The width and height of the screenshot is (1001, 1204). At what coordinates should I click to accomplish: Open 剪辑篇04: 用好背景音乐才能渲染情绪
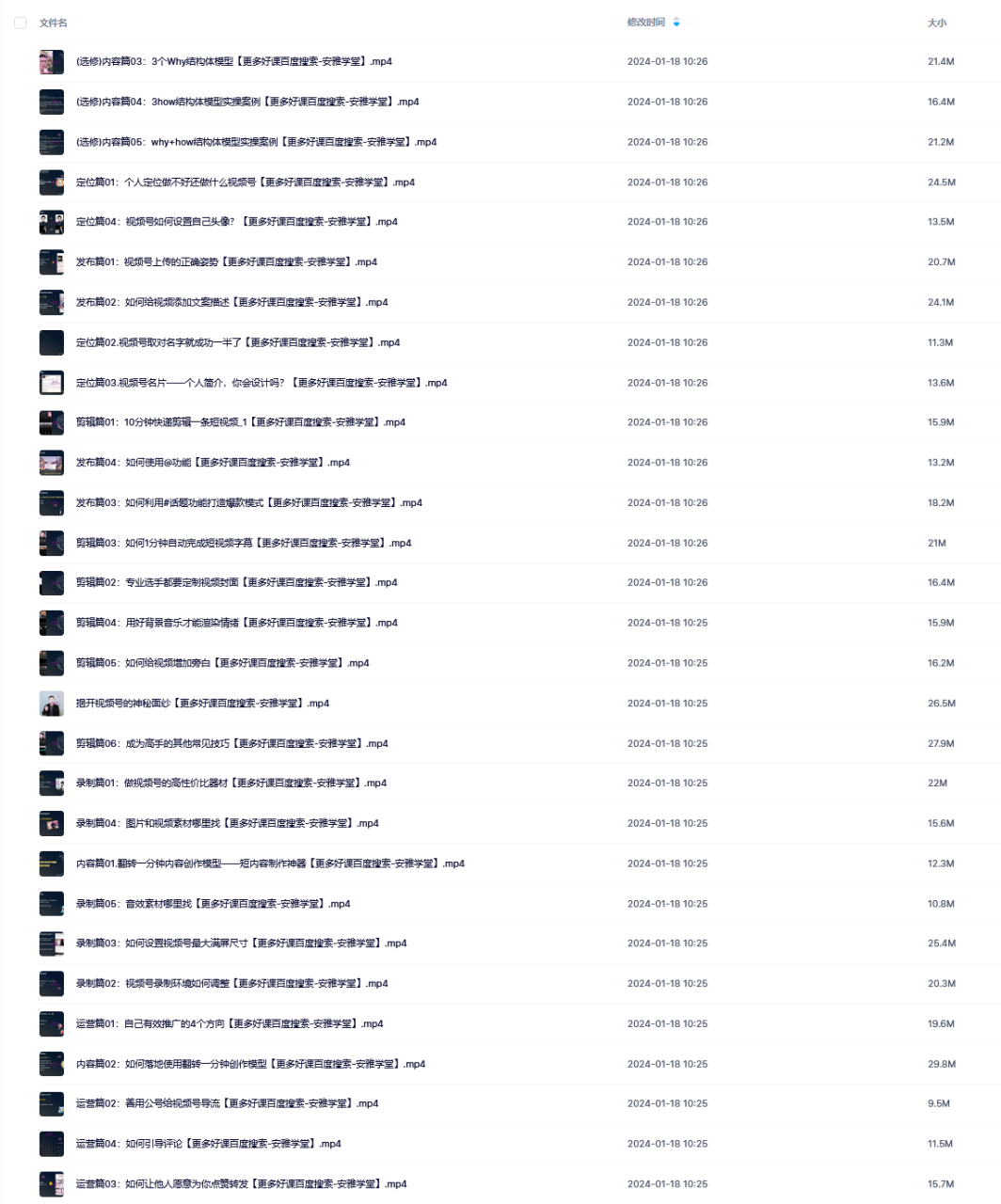236,623
